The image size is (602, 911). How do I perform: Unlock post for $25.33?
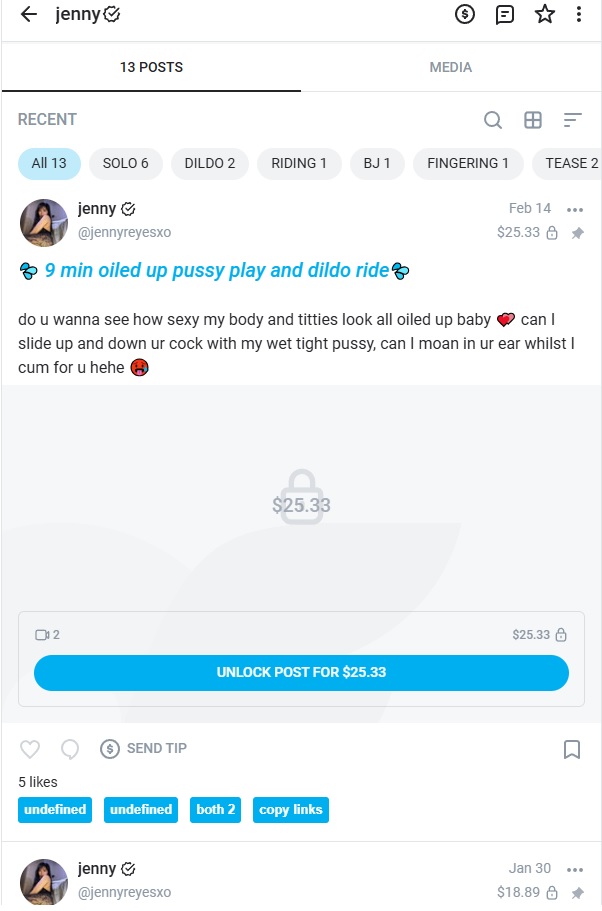click(301, 672)
